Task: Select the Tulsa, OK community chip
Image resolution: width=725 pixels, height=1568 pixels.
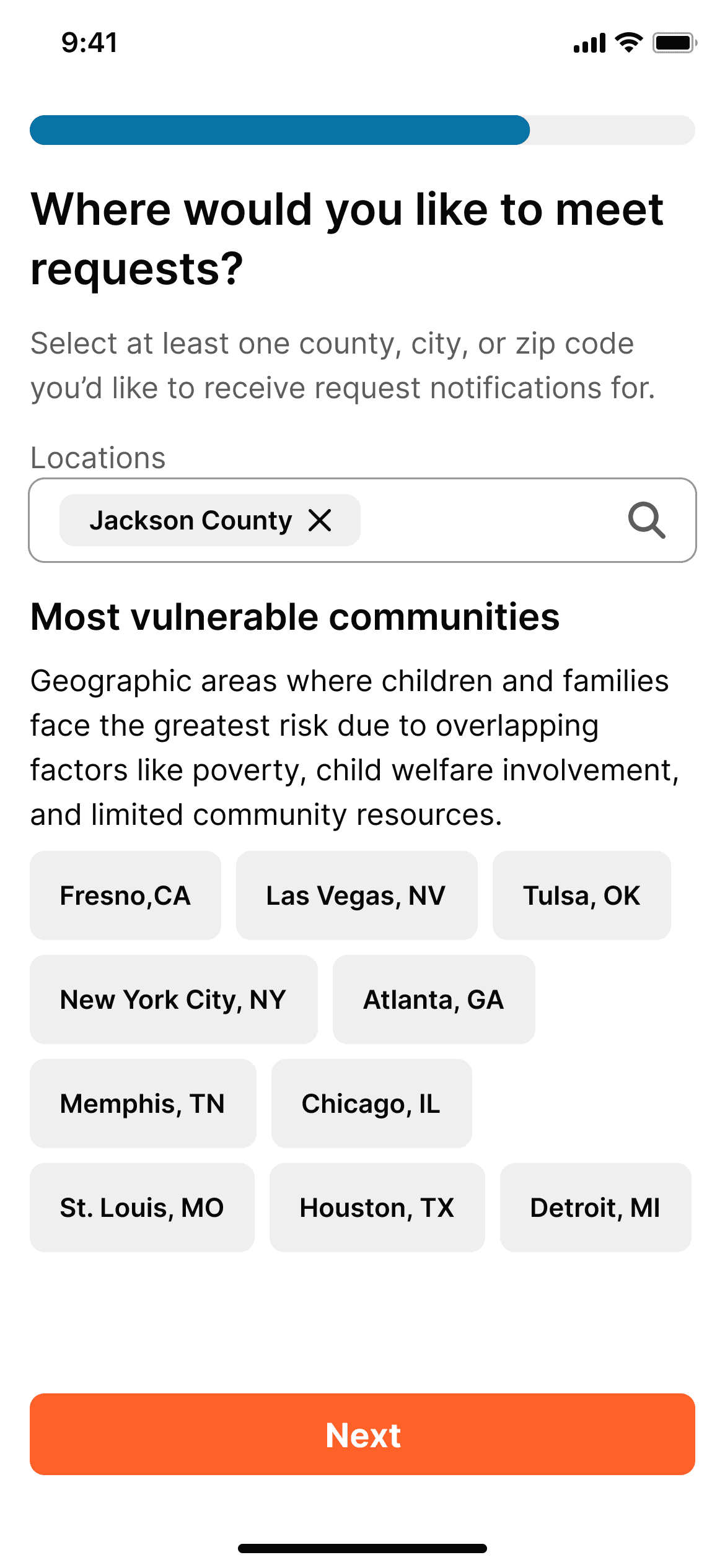Action: click(x=581, y=895)
